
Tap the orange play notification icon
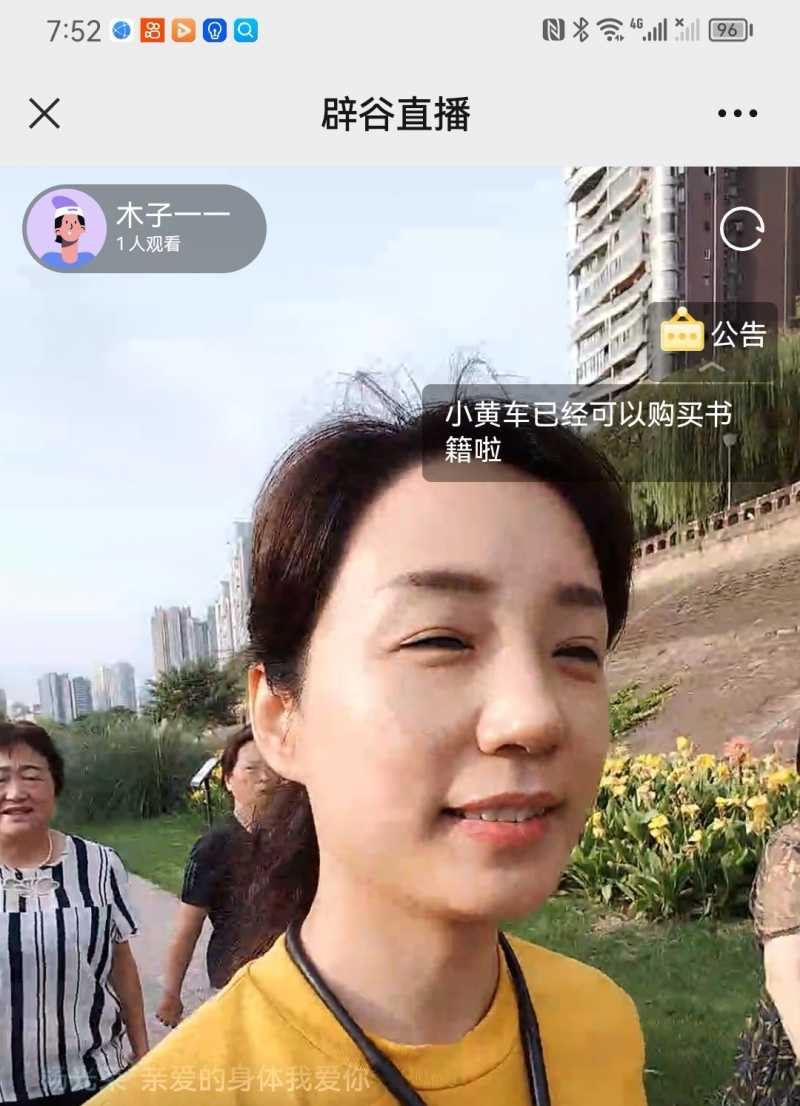point(181,30)
